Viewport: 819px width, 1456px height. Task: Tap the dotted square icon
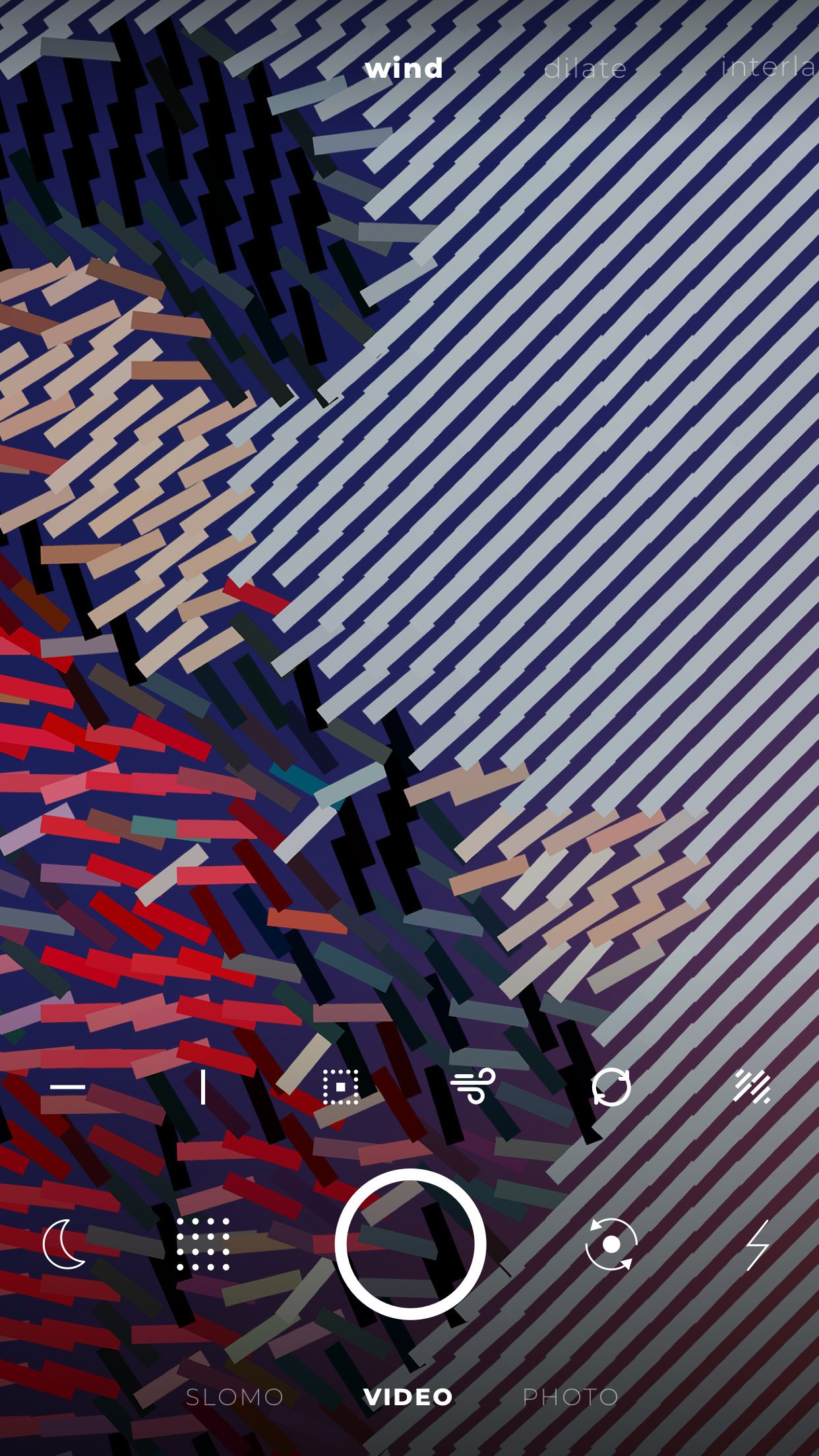tap(341, 1087)
